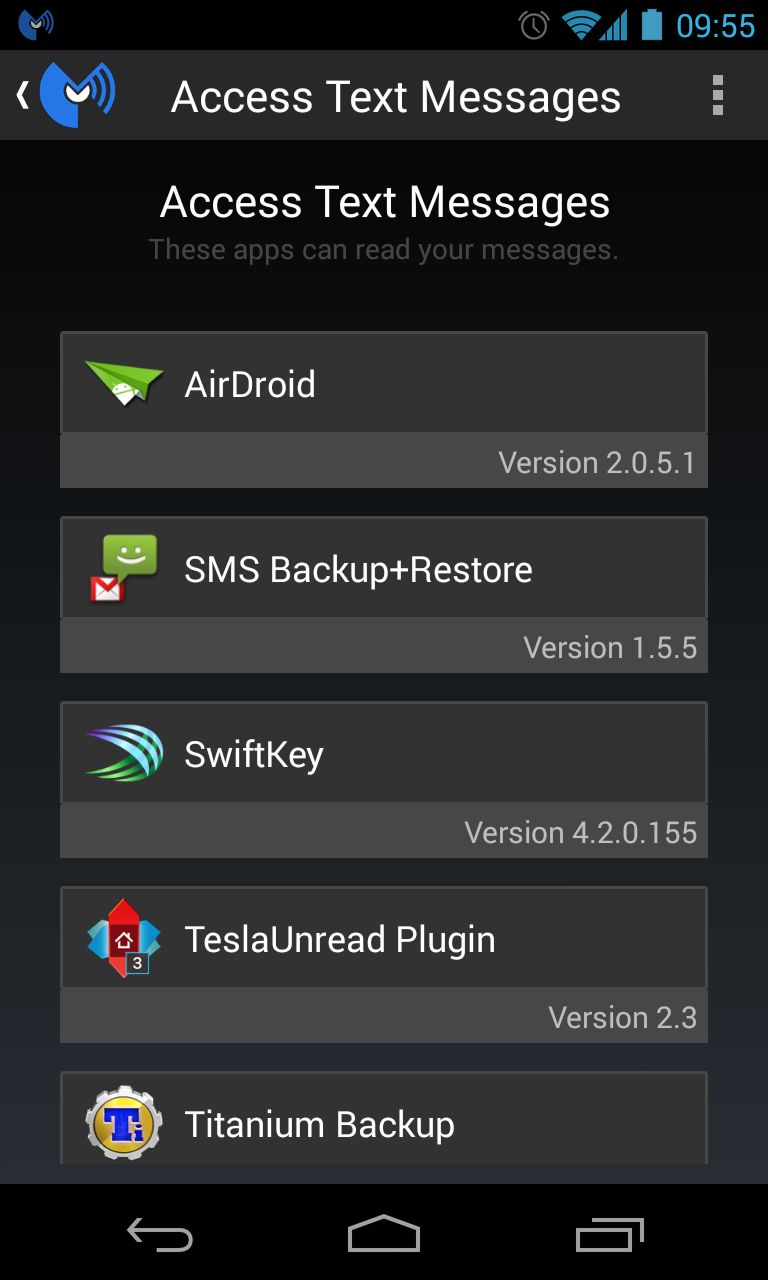The image size is (768, 1280).
Task: Go to the home screen
Action: point(384,1234)
